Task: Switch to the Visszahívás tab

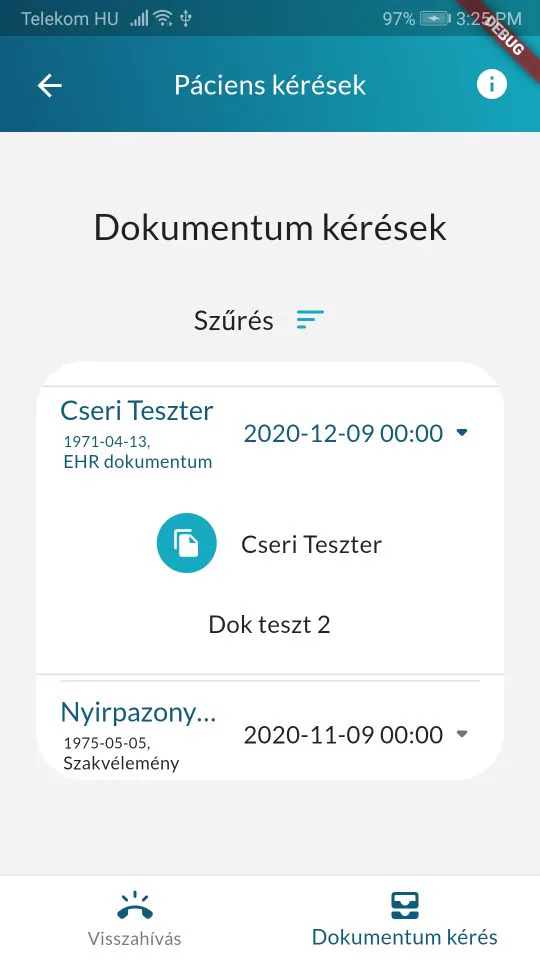Action: pos(135,918)
